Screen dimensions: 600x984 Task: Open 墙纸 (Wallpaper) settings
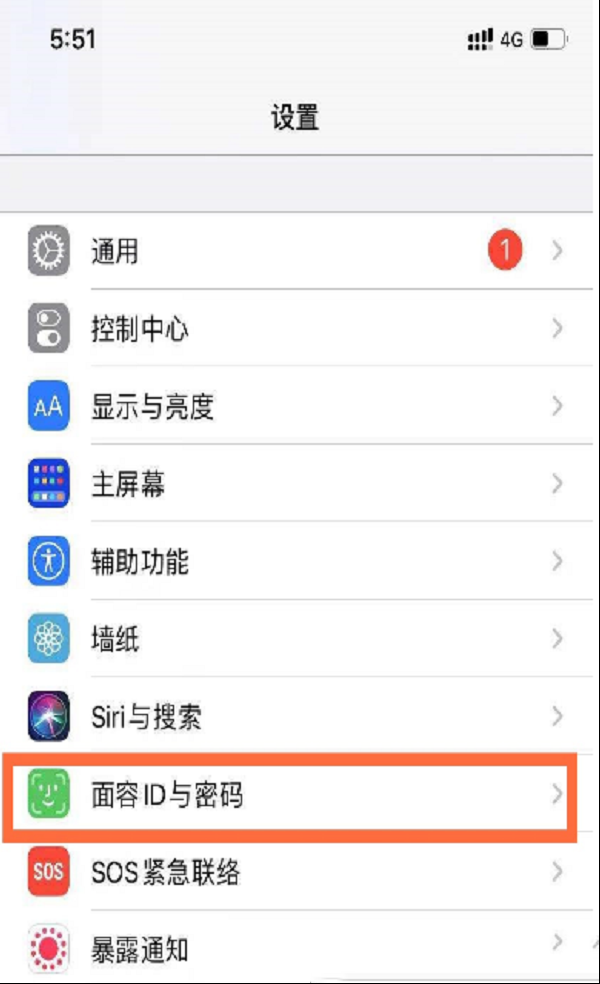tap(300, 639)
